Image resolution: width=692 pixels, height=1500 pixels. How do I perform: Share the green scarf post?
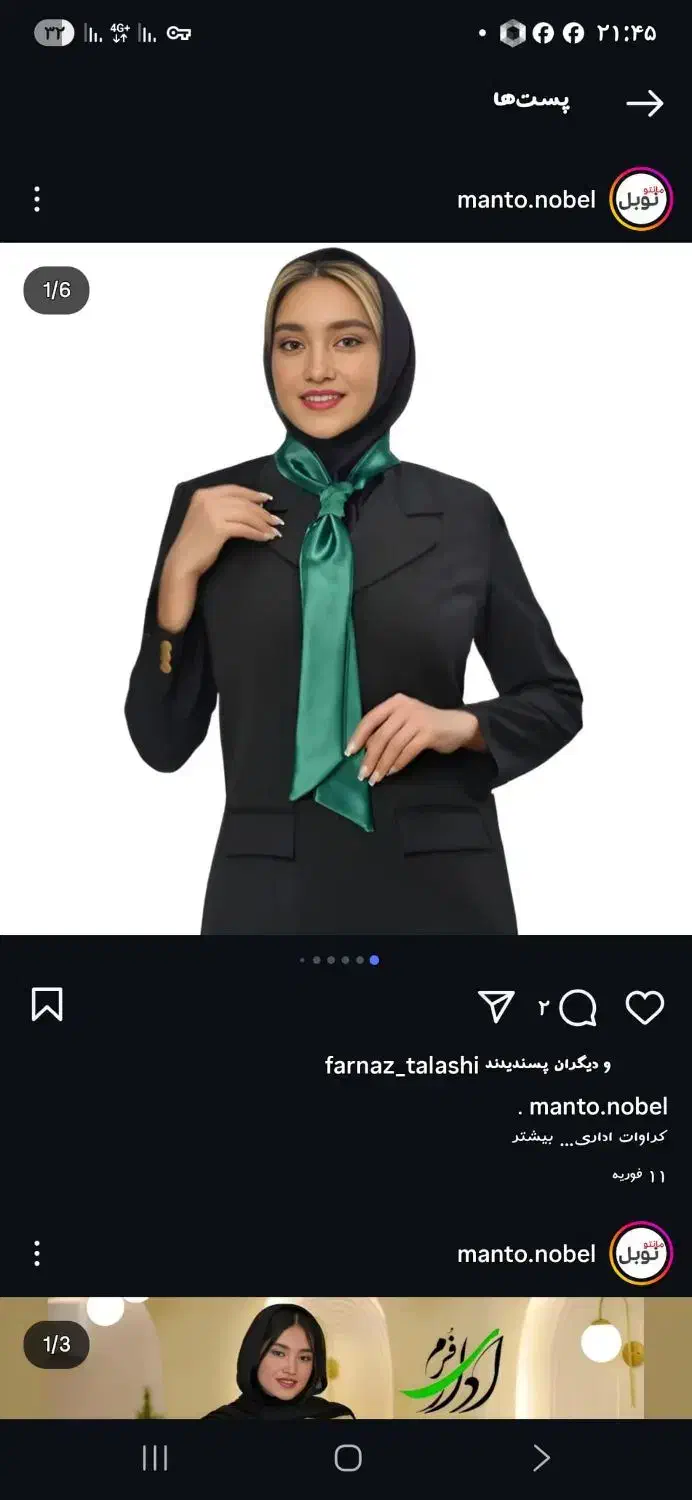point(496,1007)
